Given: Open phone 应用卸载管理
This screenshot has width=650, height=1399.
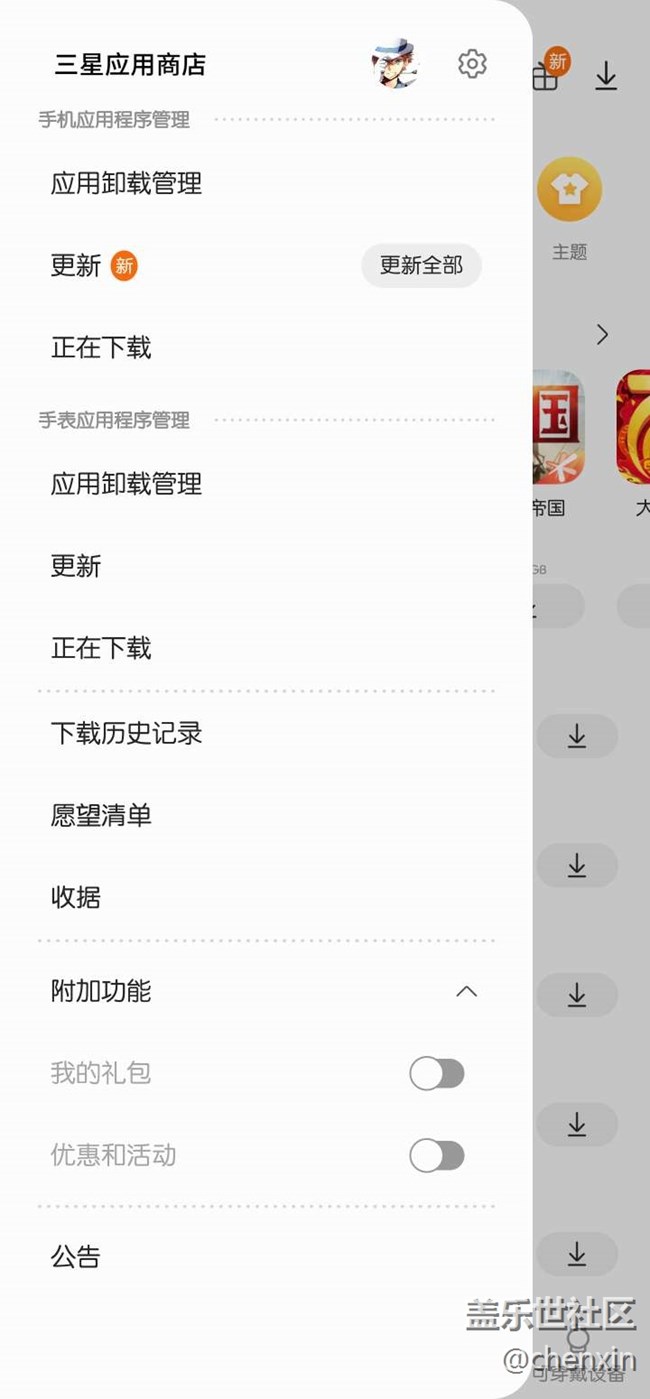Looking at the screenshot, I should click(127, 183).
